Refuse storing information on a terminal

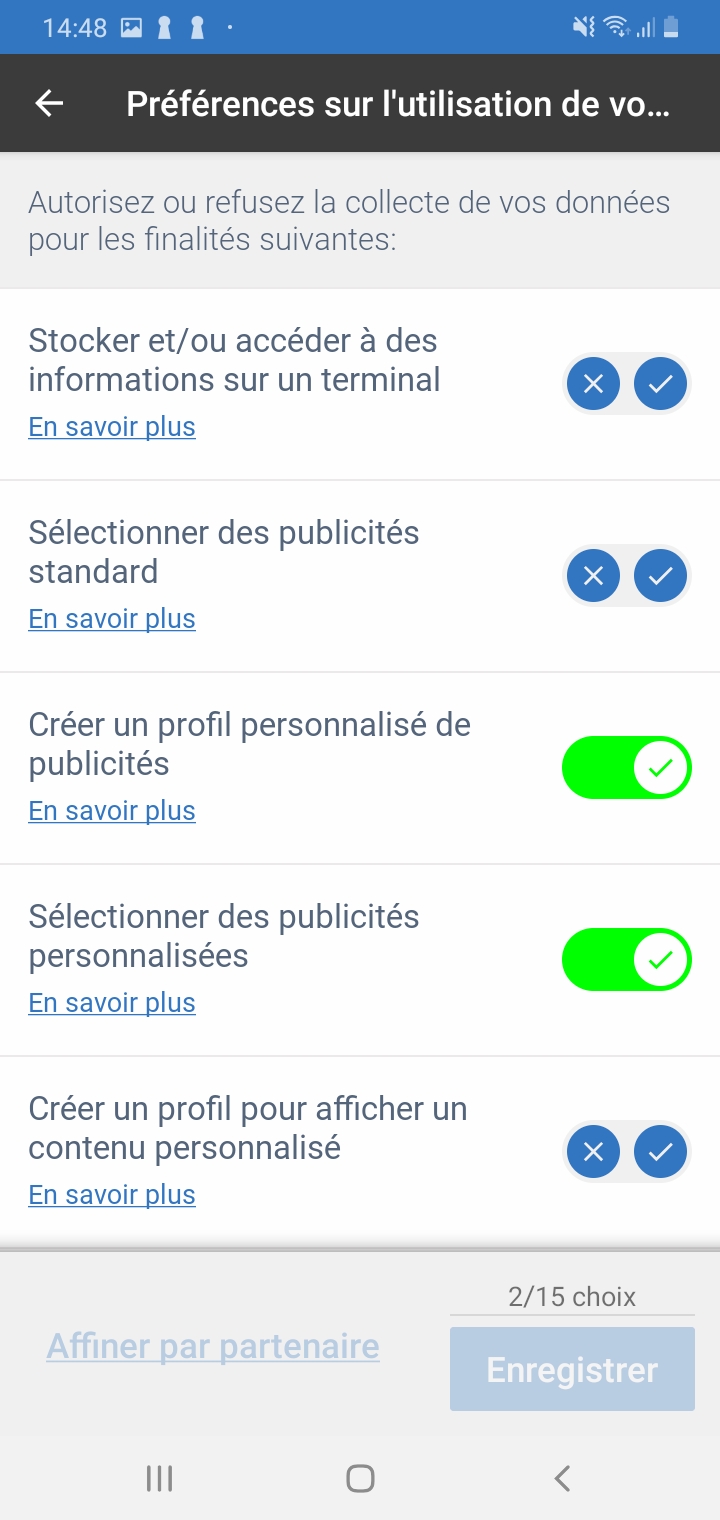pos(593,383)
